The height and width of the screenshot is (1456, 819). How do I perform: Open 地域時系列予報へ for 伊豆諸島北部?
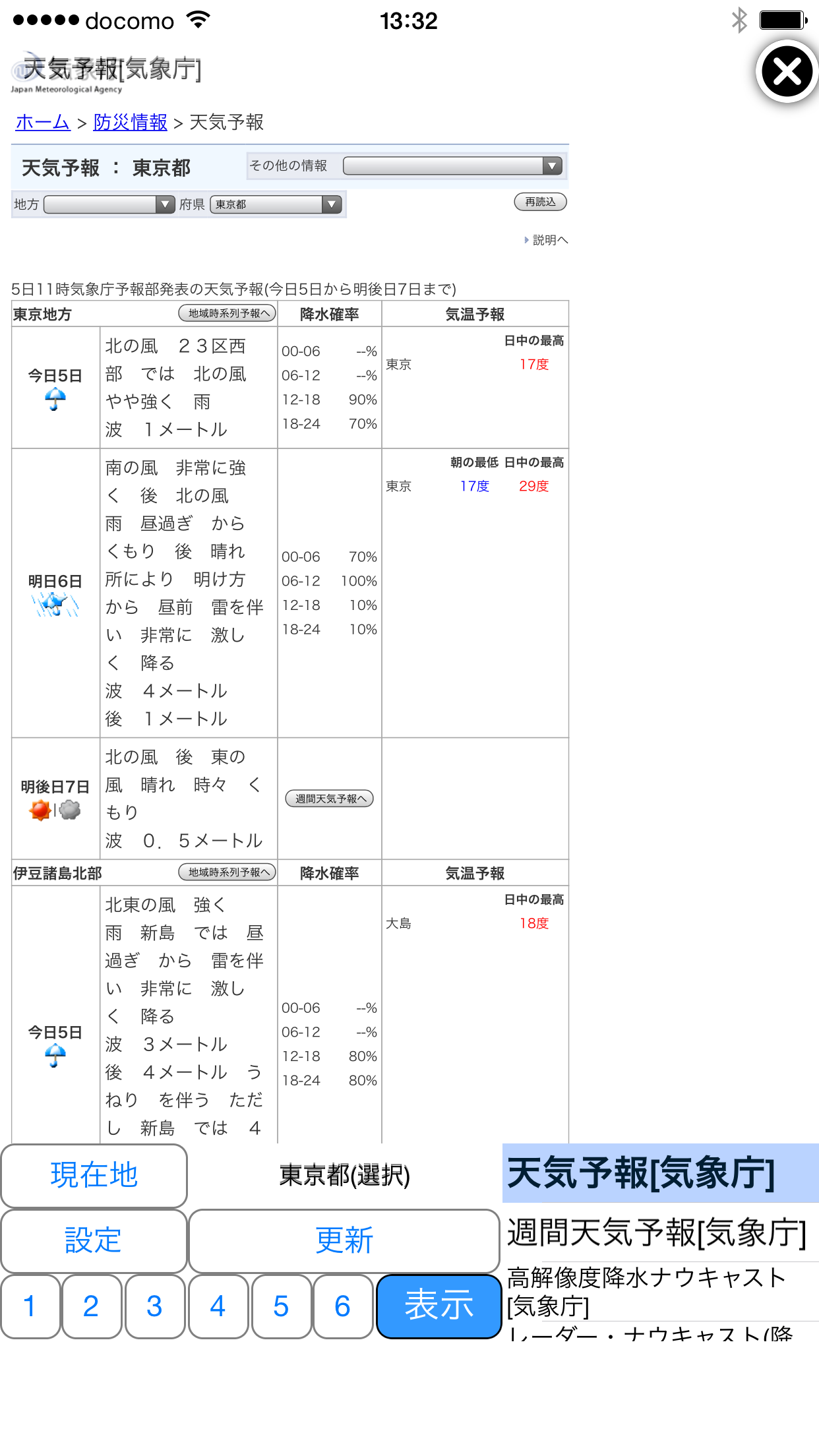point(227,872)
